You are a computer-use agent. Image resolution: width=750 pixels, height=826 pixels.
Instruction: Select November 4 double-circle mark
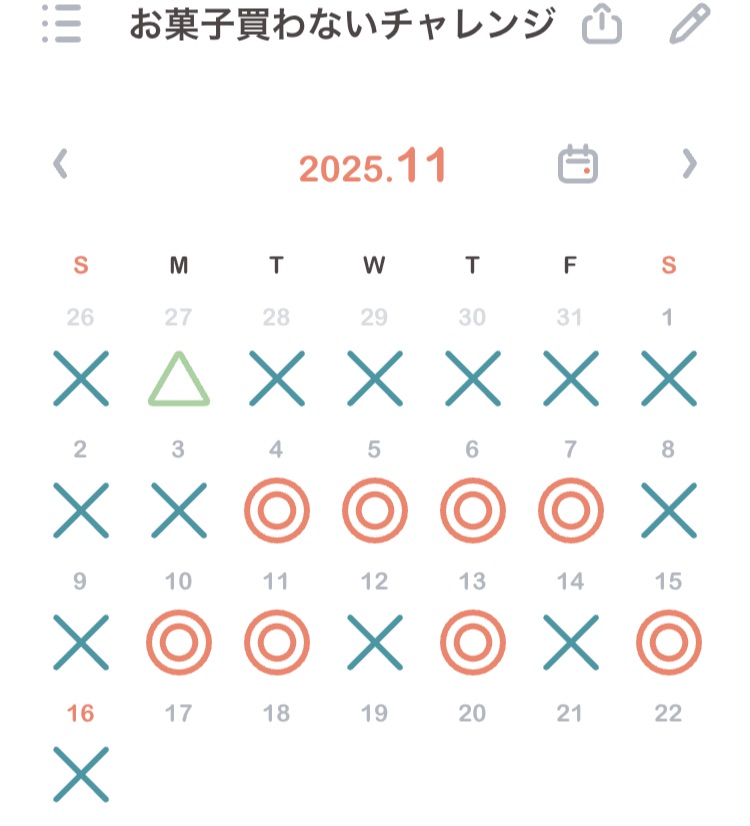276,511
